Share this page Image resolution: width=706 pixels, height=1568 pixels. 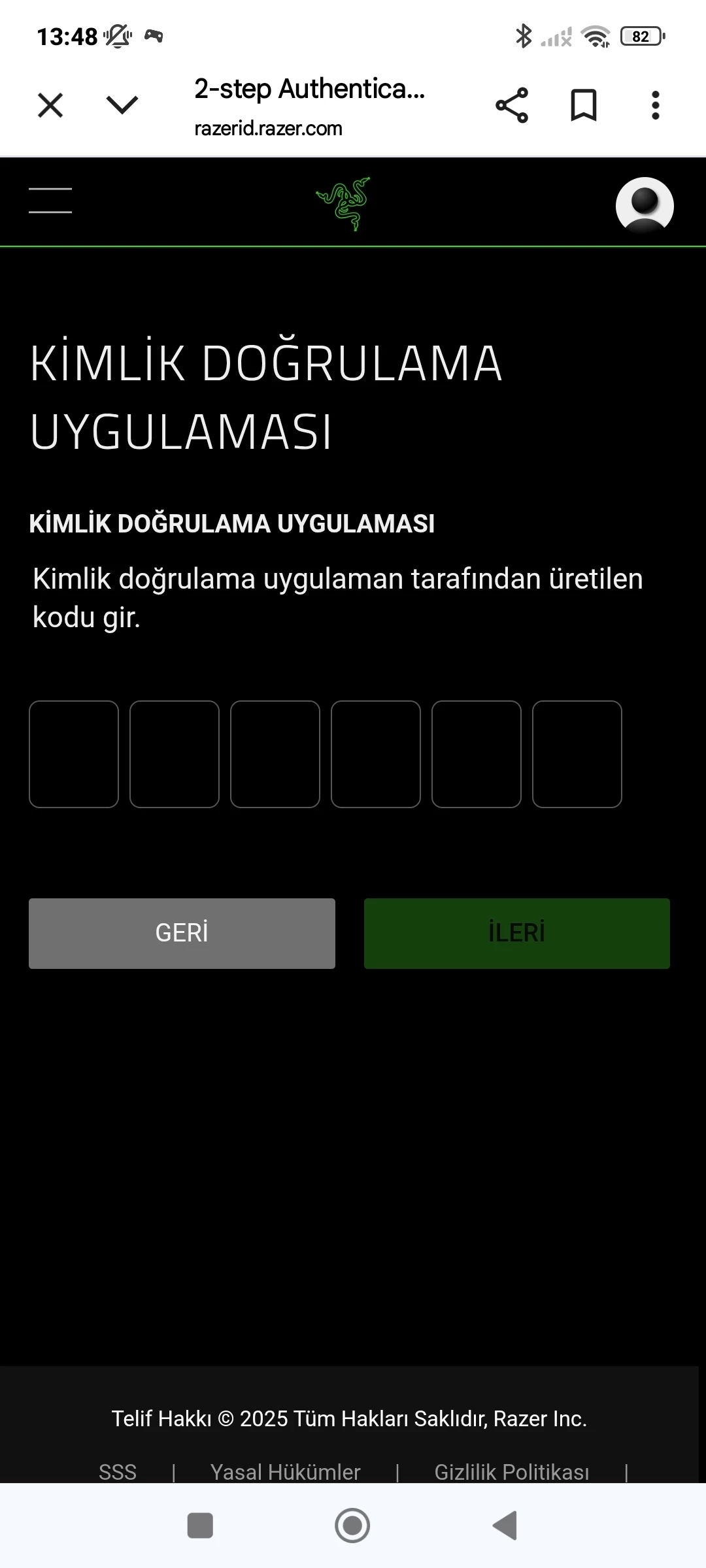(512, 105)
